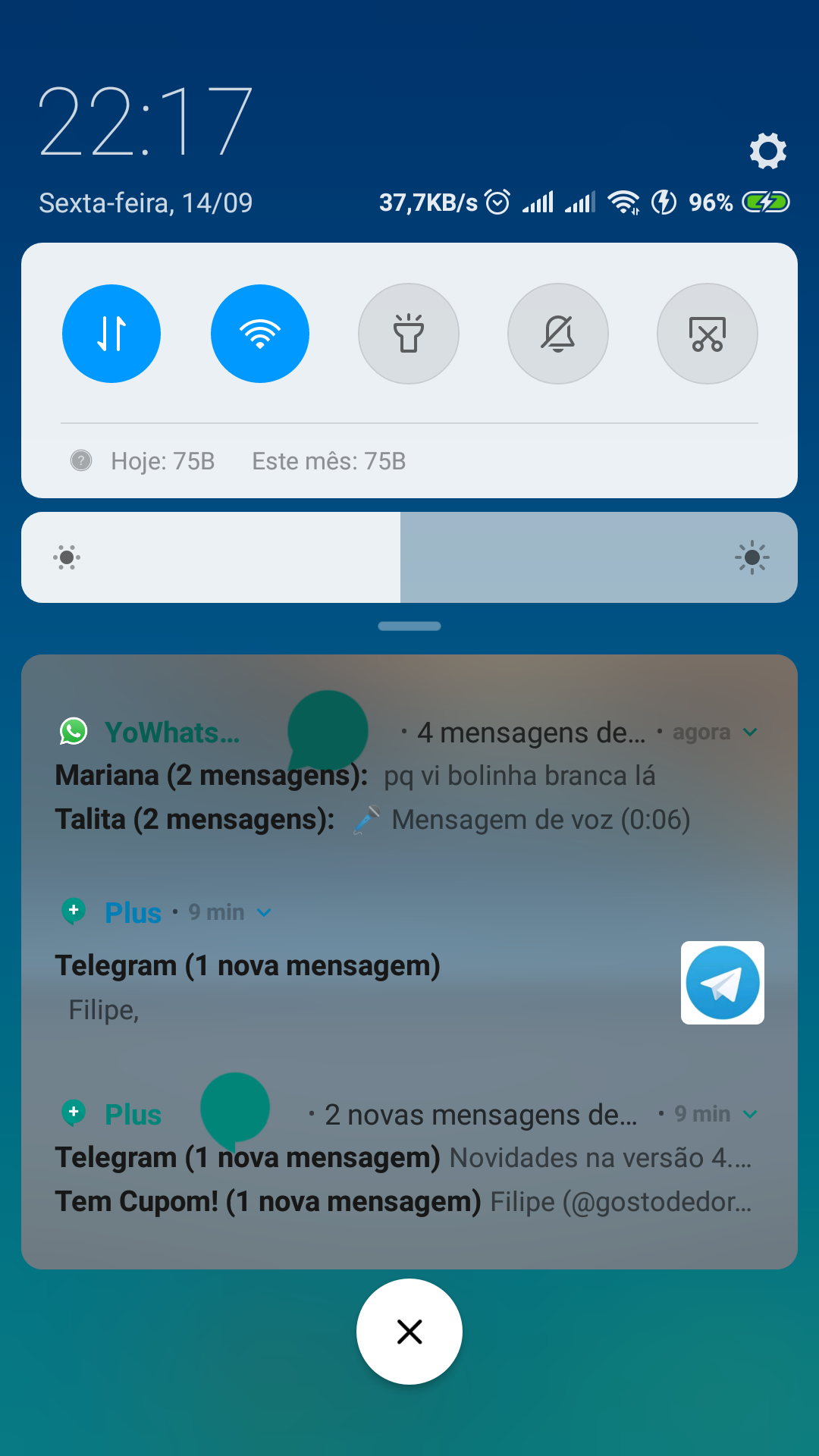The image size is (819, 1456).
Task: Expand the first Plus notification chevron
Action: (264, 912)
